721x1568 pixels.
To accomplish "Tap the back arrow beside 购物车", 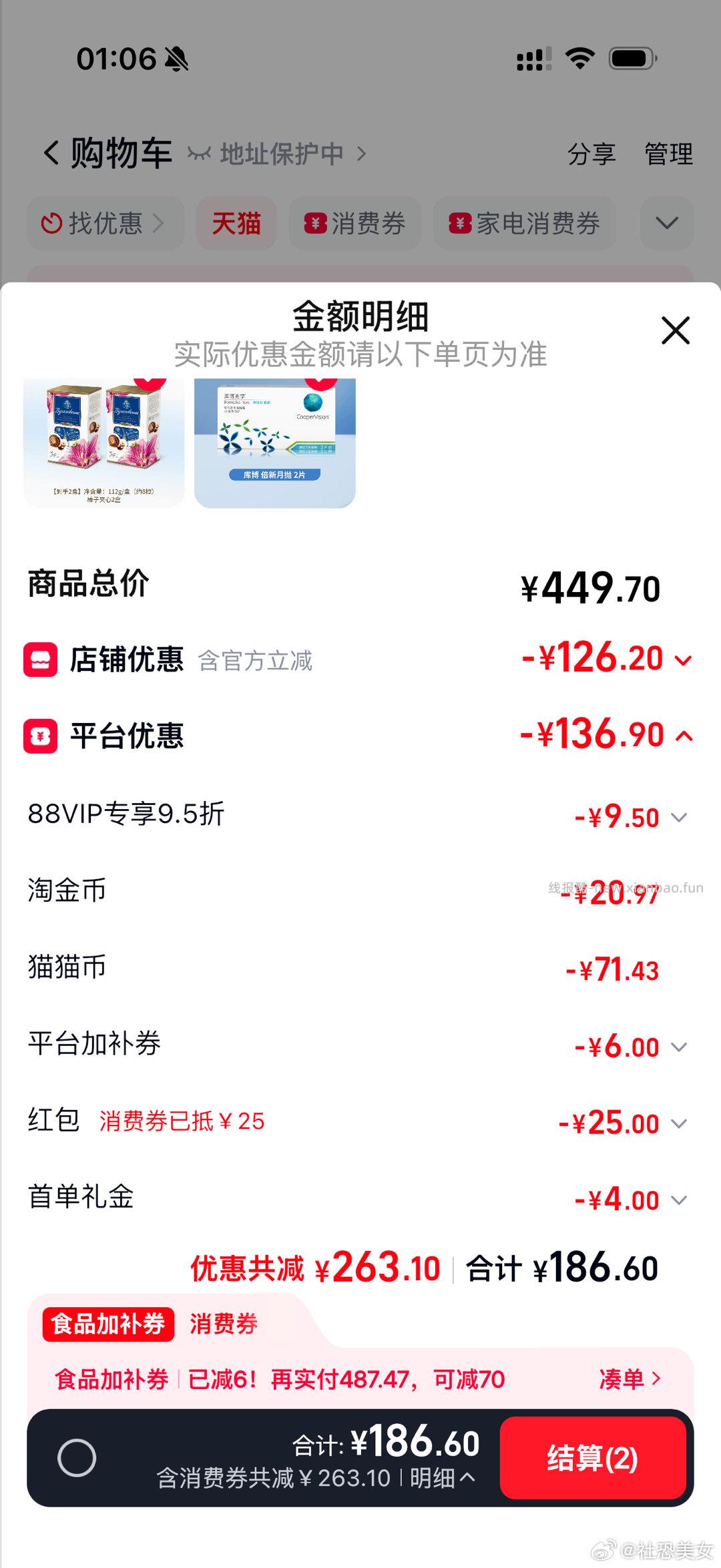I will pos(50,152).
